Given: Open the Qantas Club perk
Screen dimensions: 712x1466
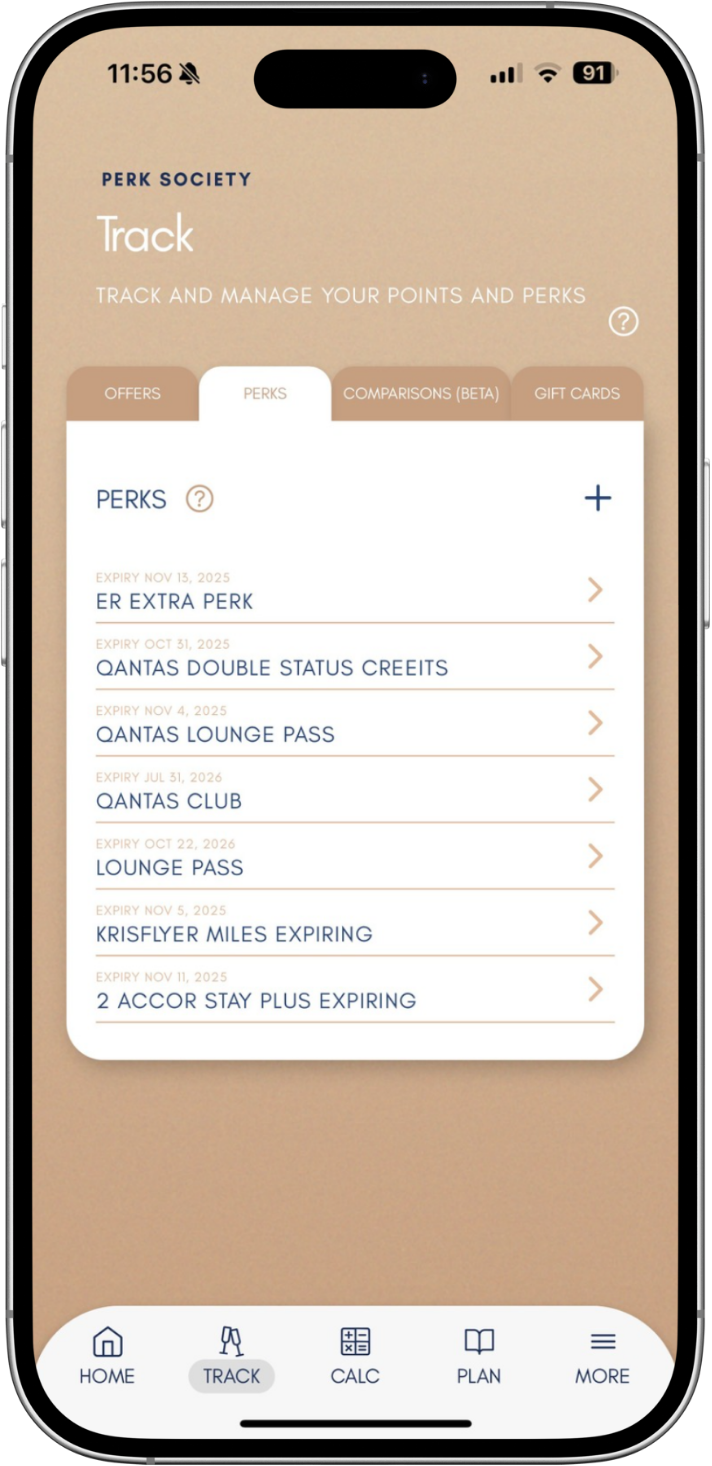Looking at the screenshot, I should click(x=355, y=791).
